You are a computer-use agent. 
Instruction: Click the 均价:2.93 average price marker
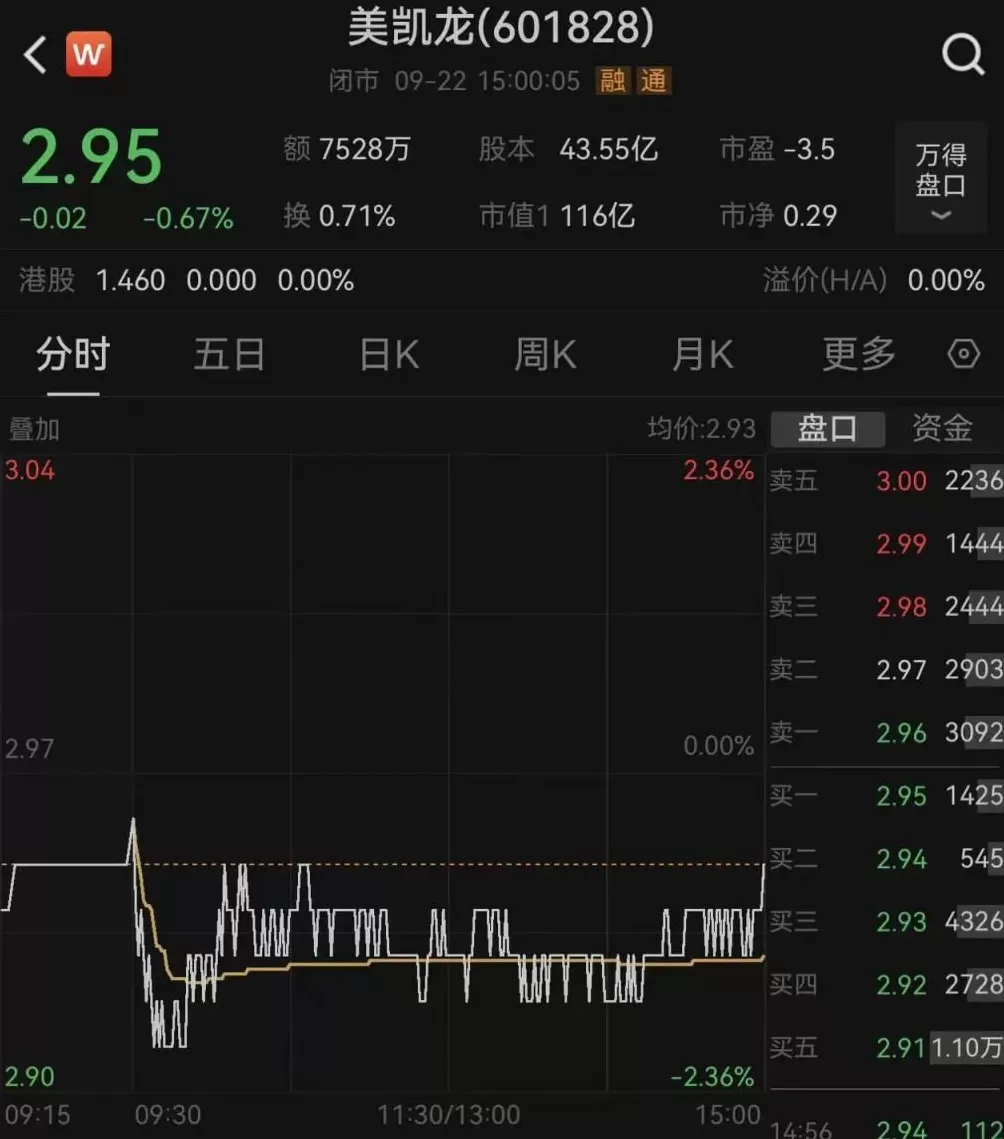point(700,428)
